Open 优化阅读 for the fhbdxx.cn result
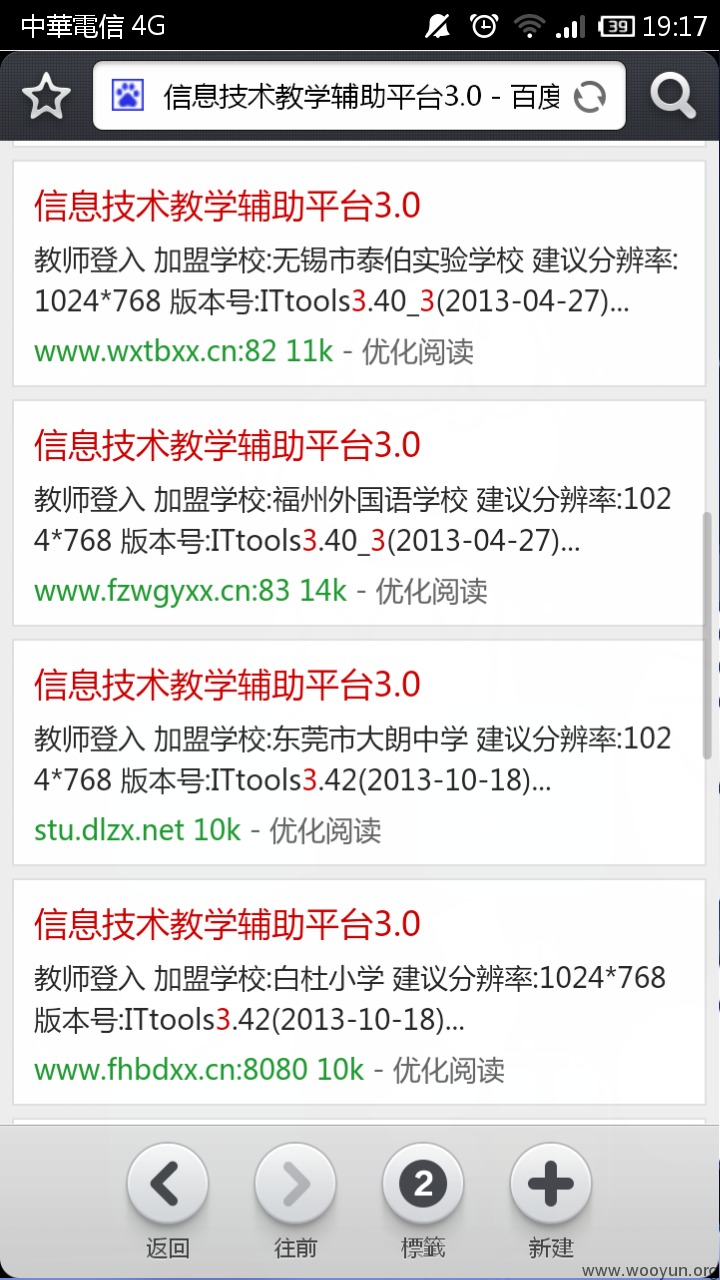The image size is (720, 1280). pos(449,1069)
